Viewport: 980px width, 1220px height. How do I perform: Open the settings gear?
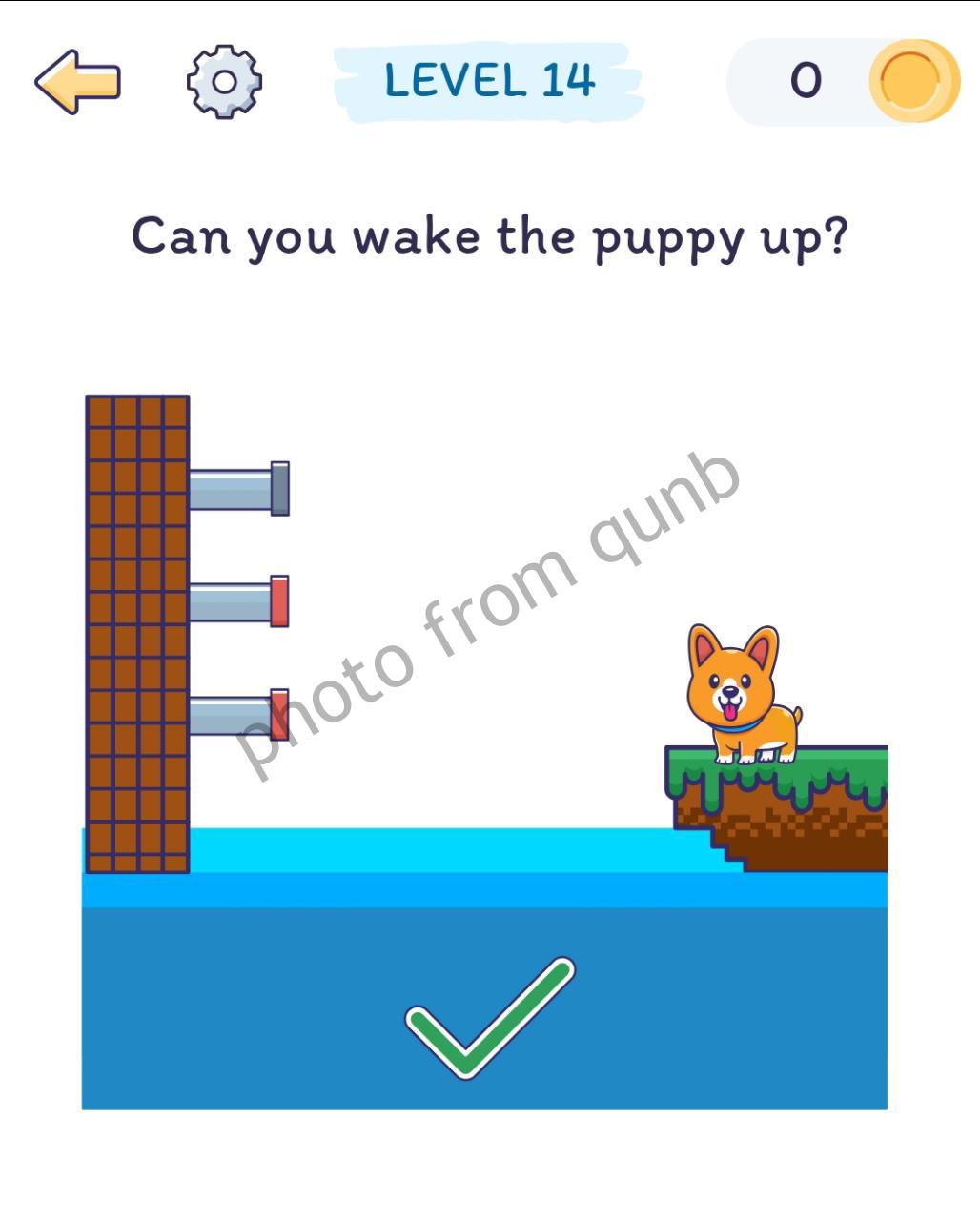click(x=224, y=82)
